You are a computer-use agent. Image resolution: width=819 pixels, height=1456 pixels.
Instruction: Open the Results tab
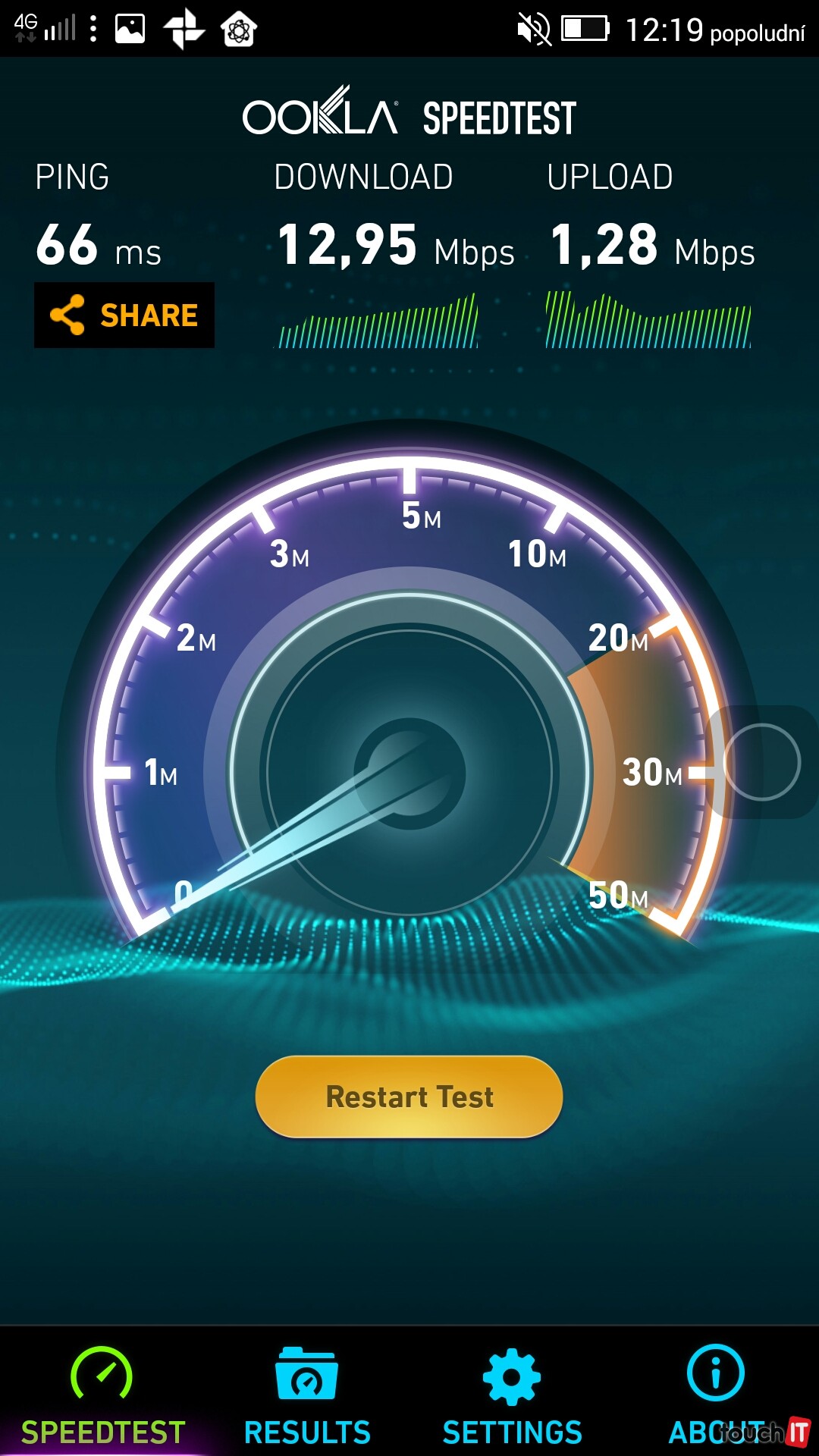coord(307,1395)
